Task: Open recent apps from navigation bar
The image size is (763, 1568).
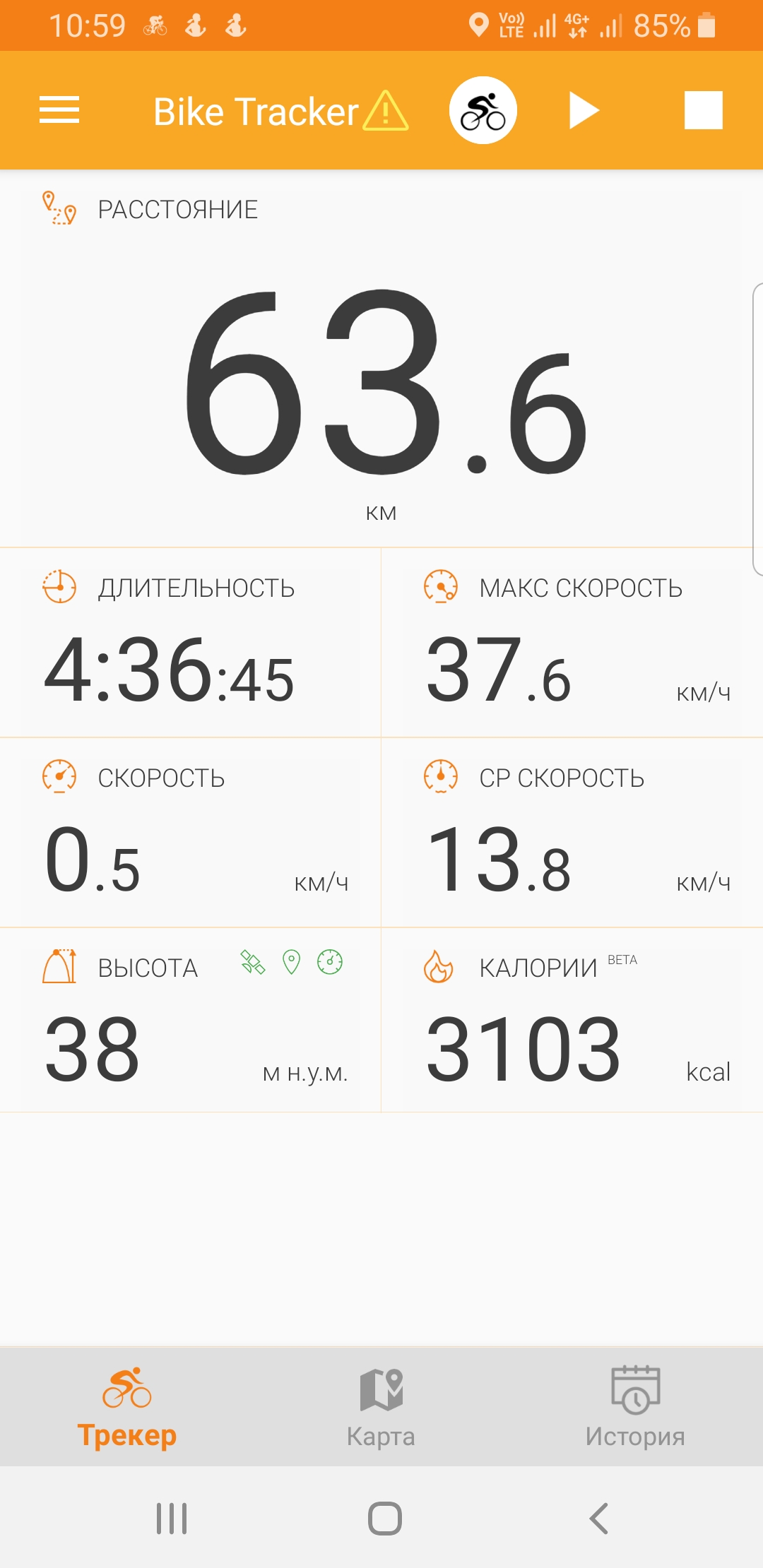Action: [172, 1519]
